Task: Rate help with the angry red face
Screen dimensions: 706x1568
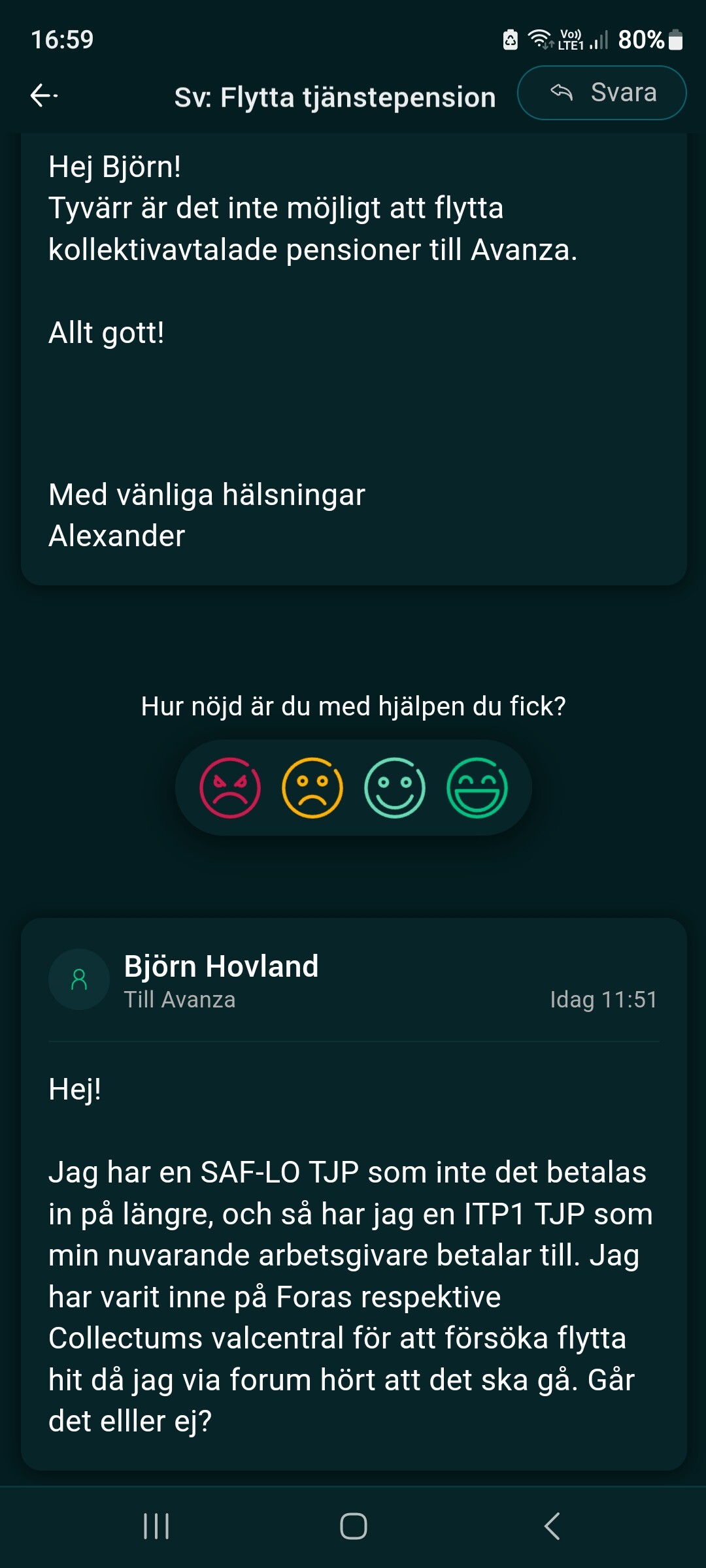Action: (230, 788)
